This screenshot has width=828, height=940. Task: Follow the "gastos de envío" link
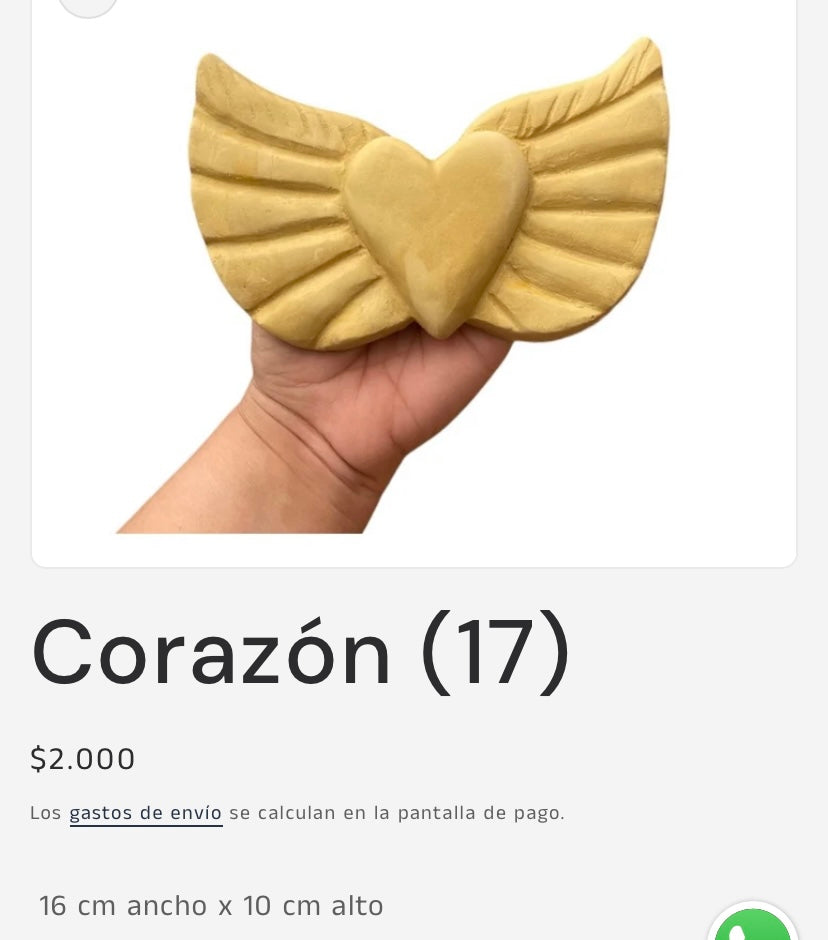[x=146, y=813]
